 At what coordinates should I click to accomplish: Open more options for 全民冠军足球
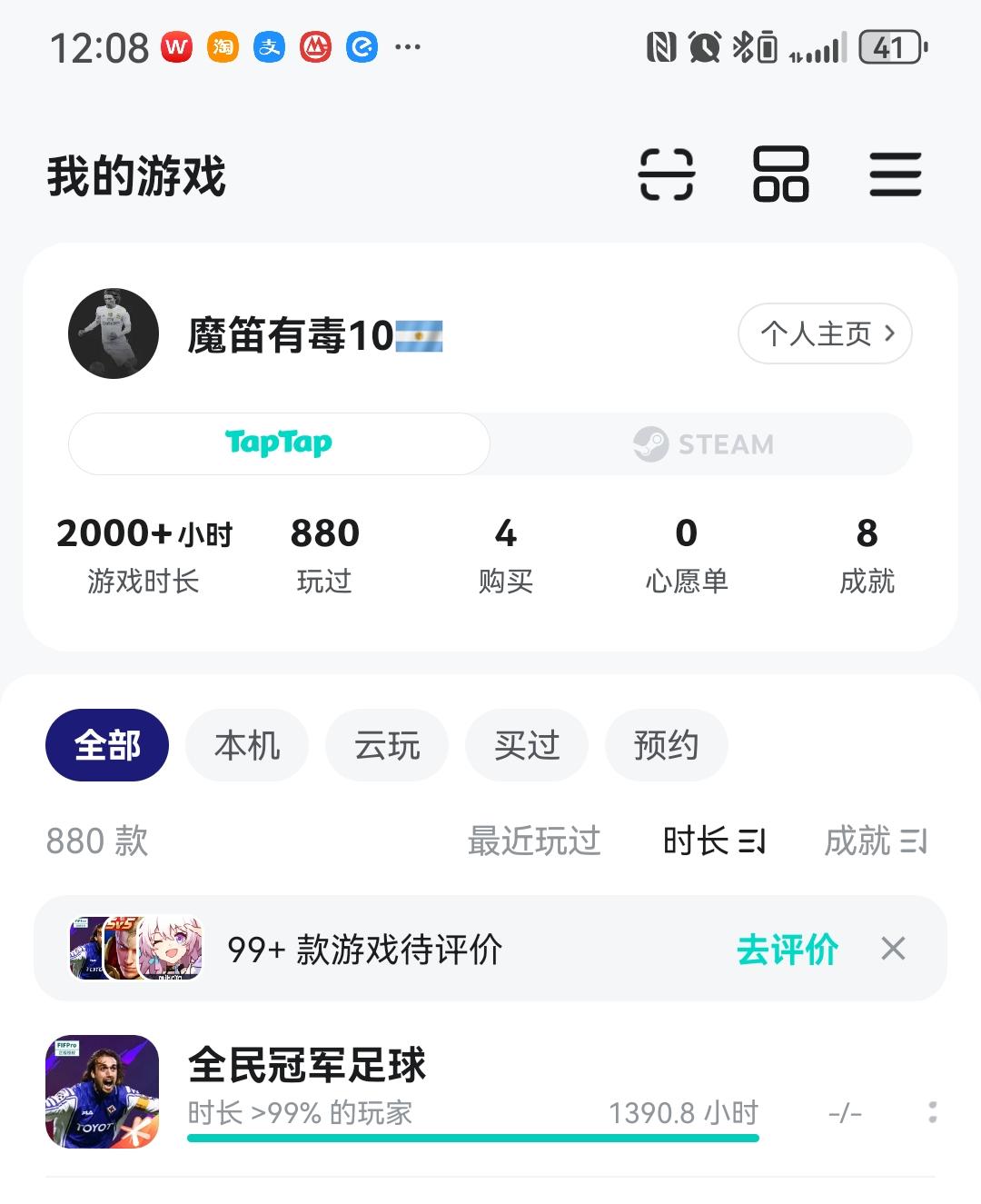tap(932, 1112)
